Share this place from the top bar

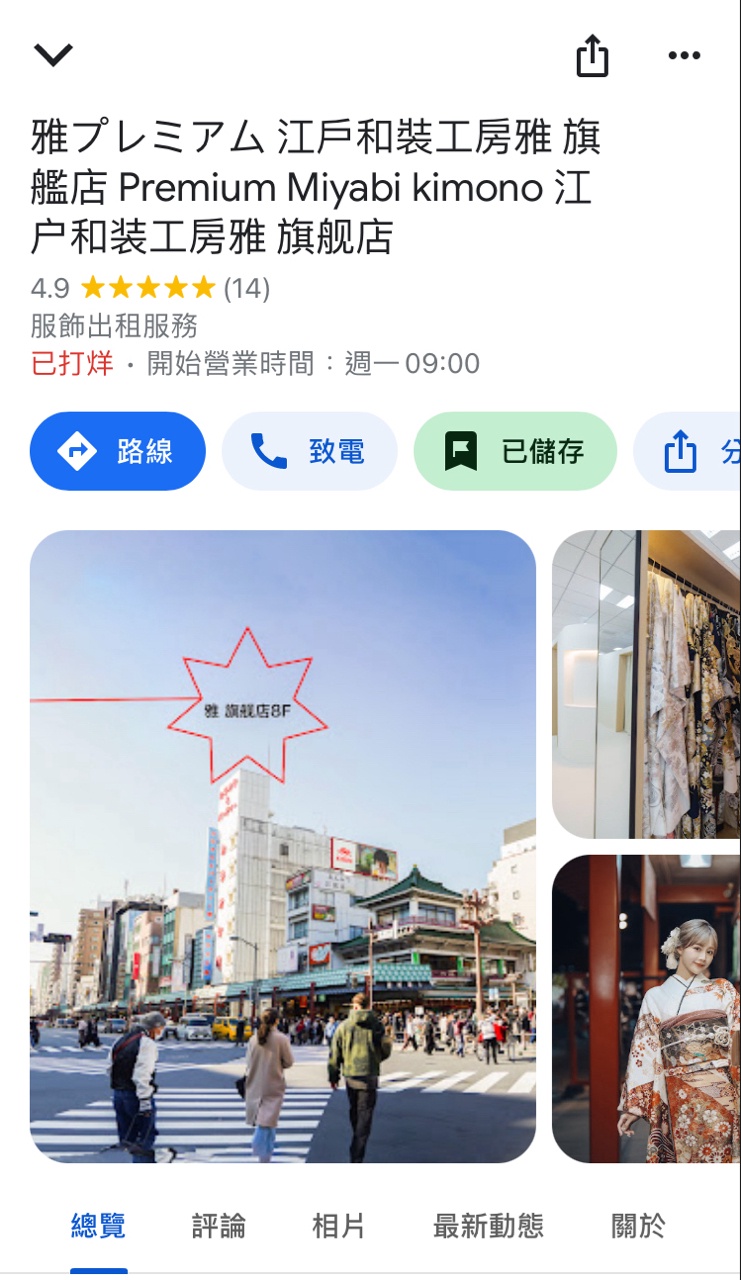tap(592, 56)
